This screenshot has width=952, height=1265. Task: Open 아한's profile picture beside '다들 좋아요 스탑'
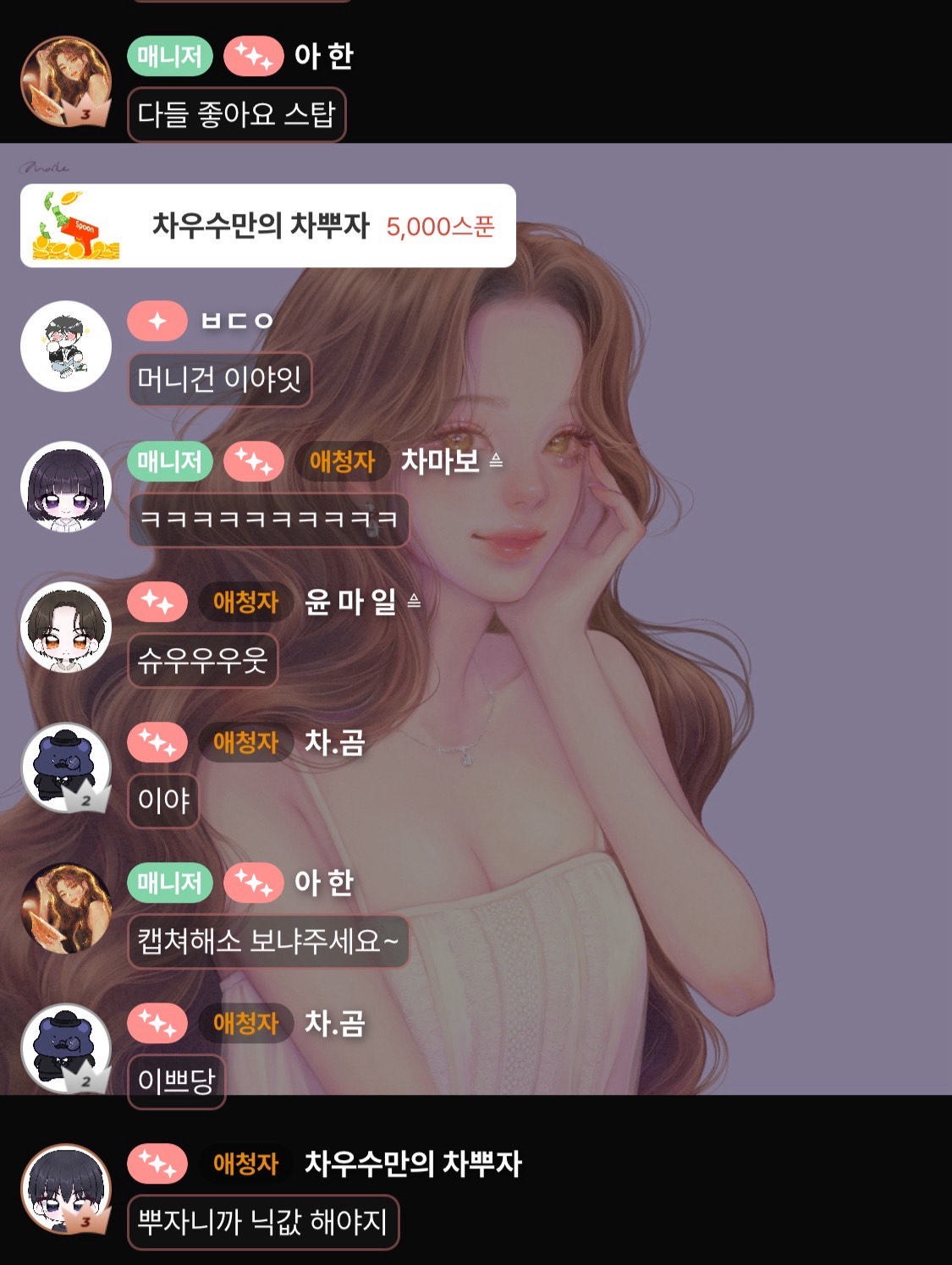(65, 81)
